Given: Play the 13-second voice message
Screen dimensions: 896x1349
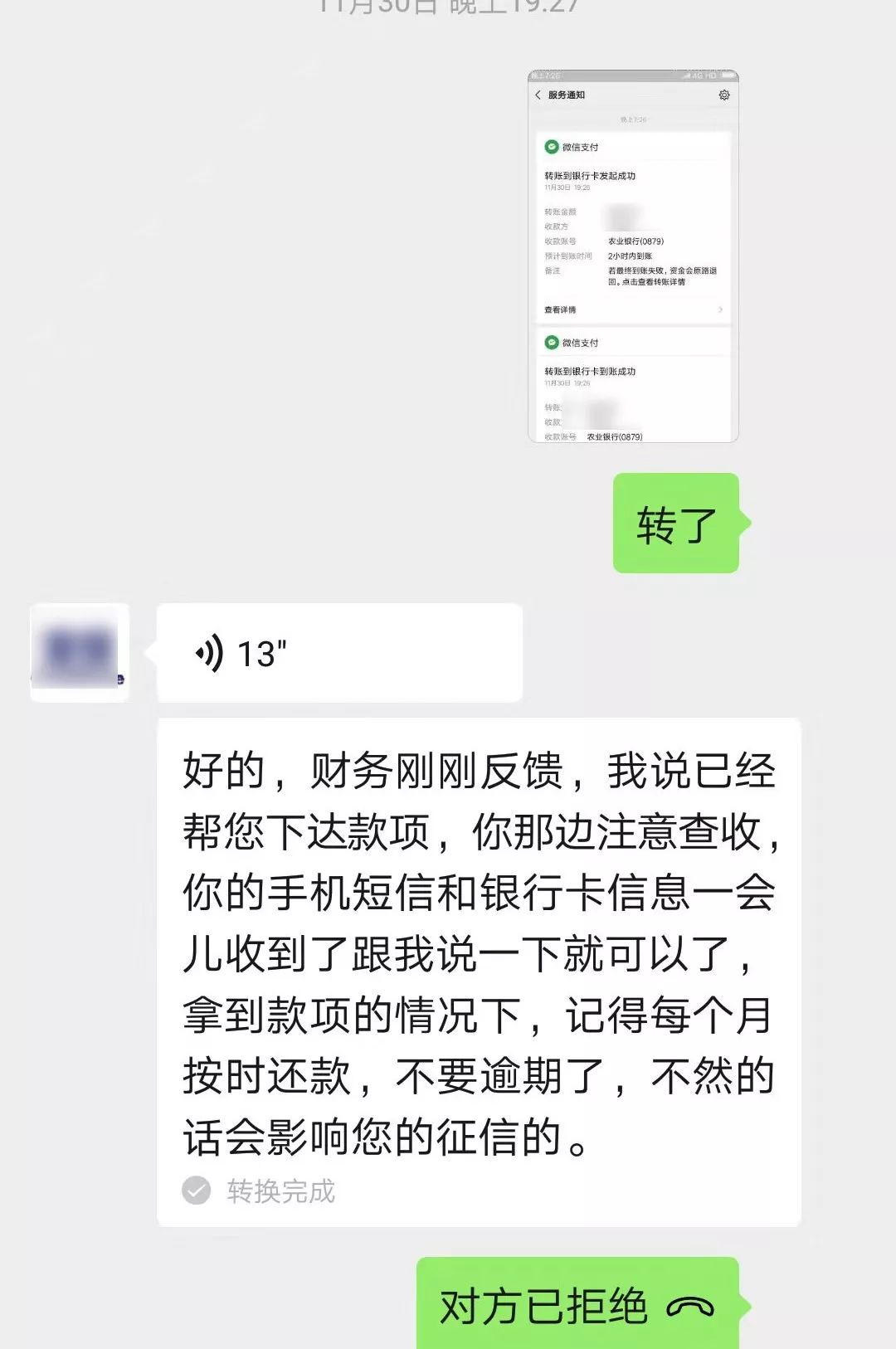Looking at the screenshot, I should [338, 654].
